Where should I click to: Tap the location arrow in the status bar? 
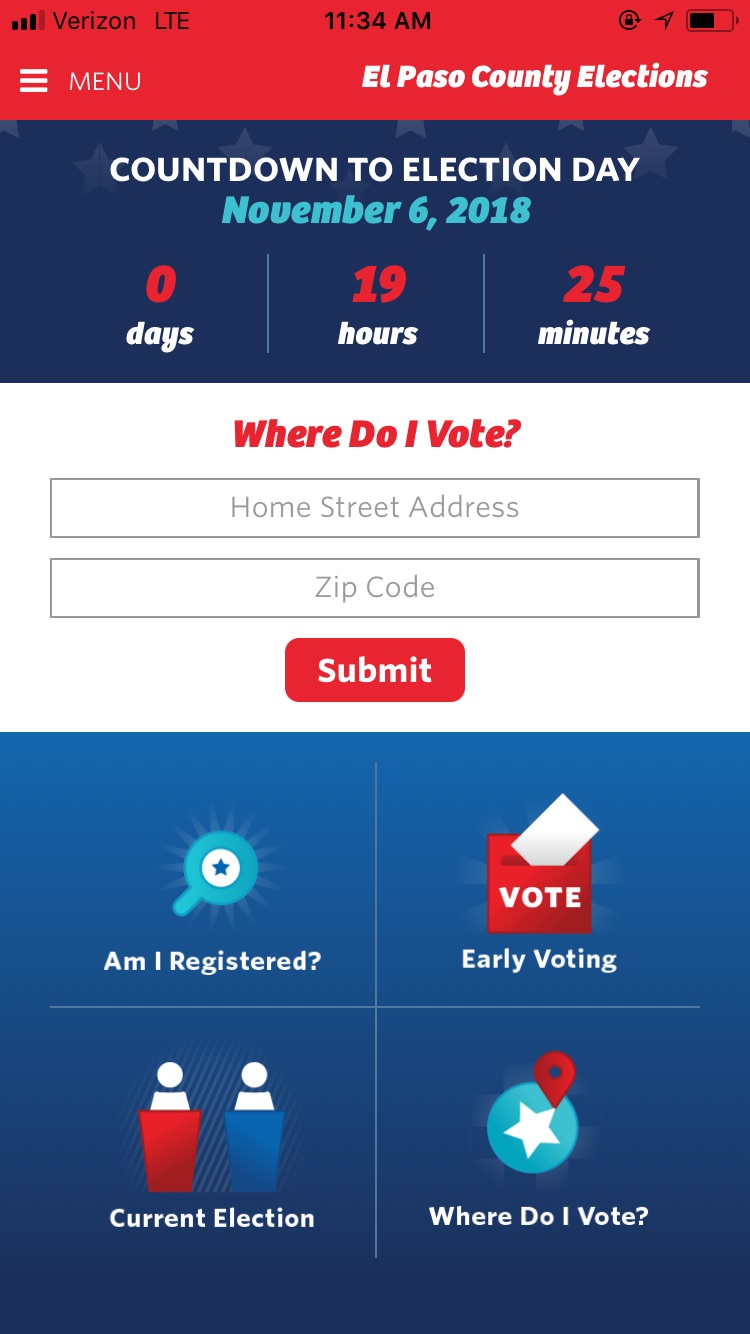pyautogui.click(x=665, y=19)
